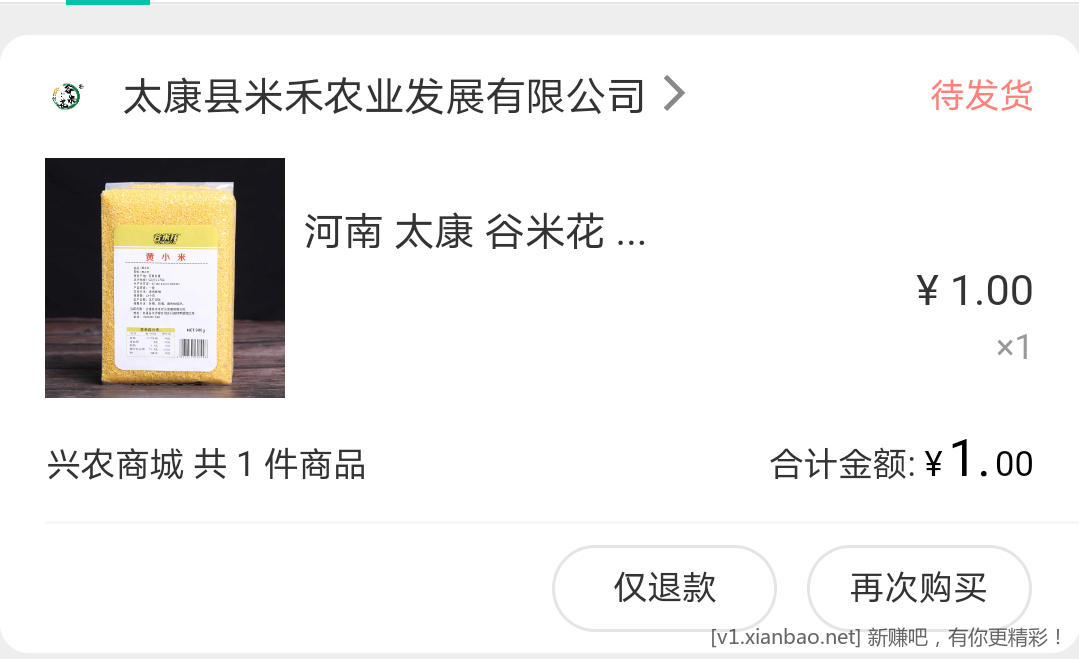Tap the 仅退款 refund button

tap(665, 588)
